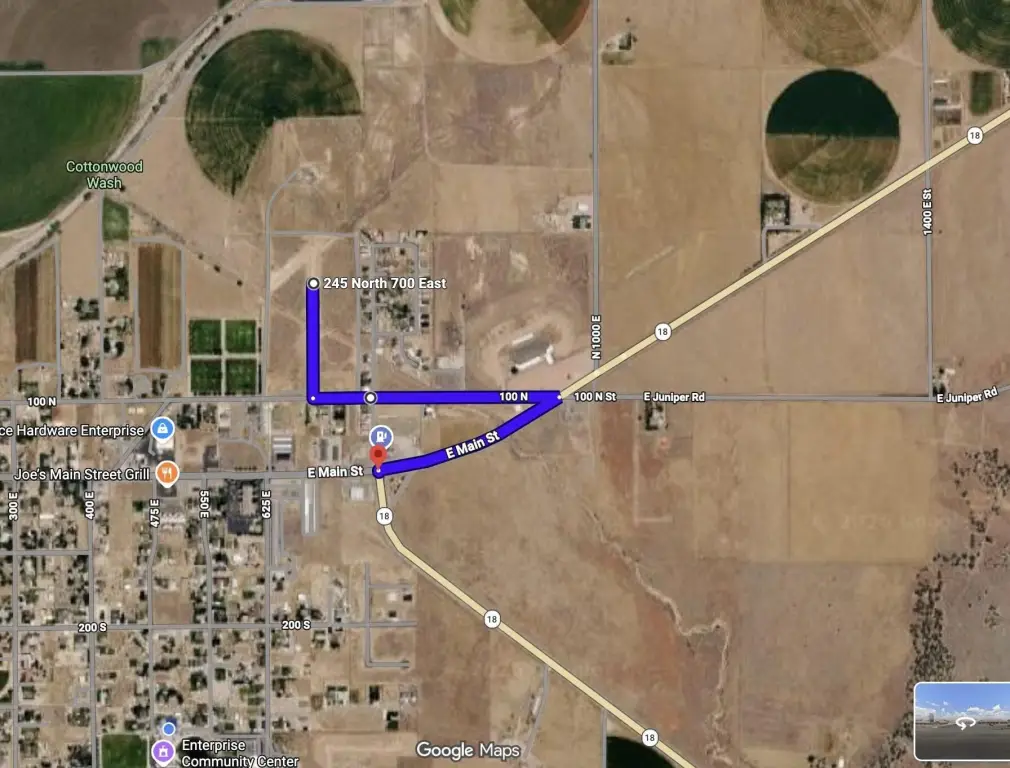Screen dimensions: 1010x768
Task: Open Enterprise Community Center marker
Action: click(163, 750)
